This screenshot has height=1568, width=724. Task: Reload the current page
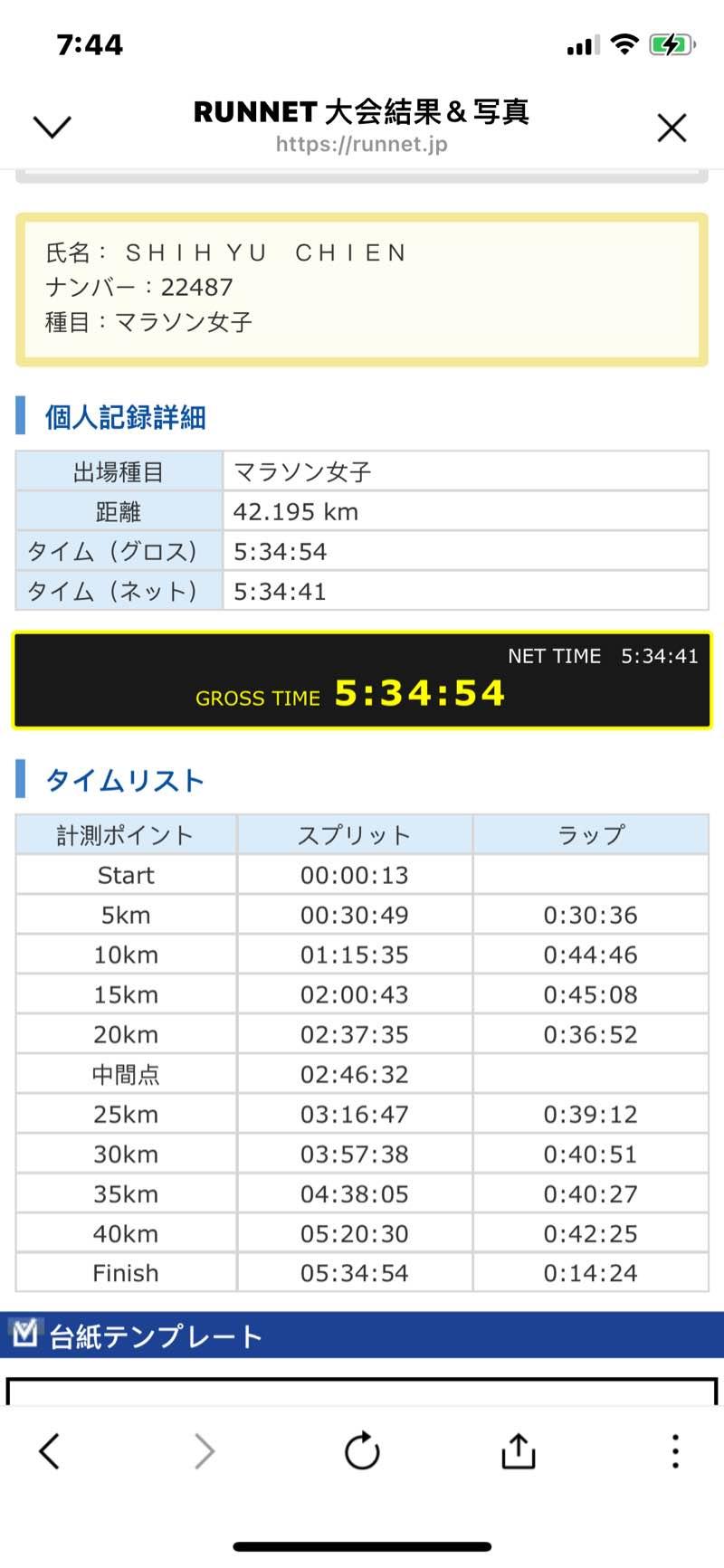[362, 1451]
